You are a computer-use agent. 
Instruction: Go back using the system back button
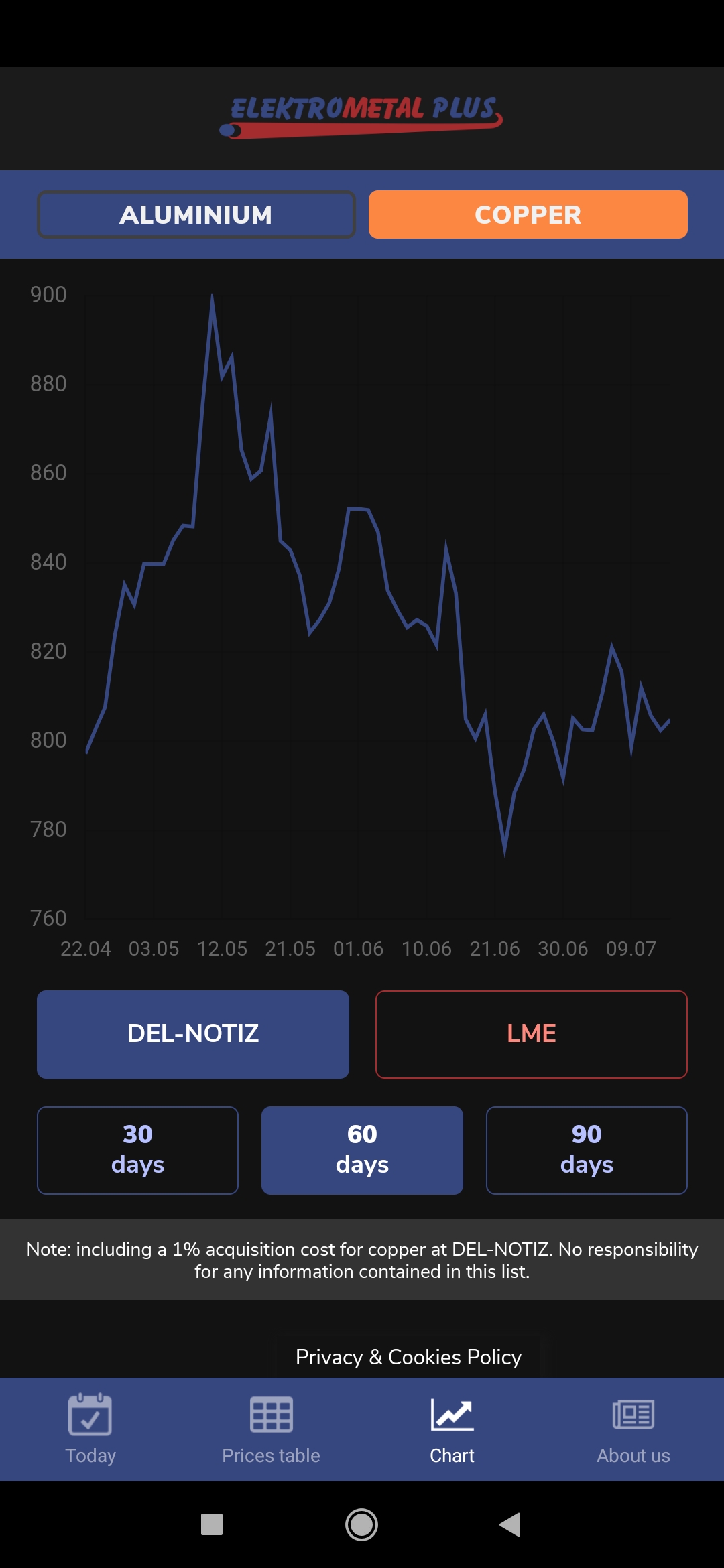tap(510, 1524)
